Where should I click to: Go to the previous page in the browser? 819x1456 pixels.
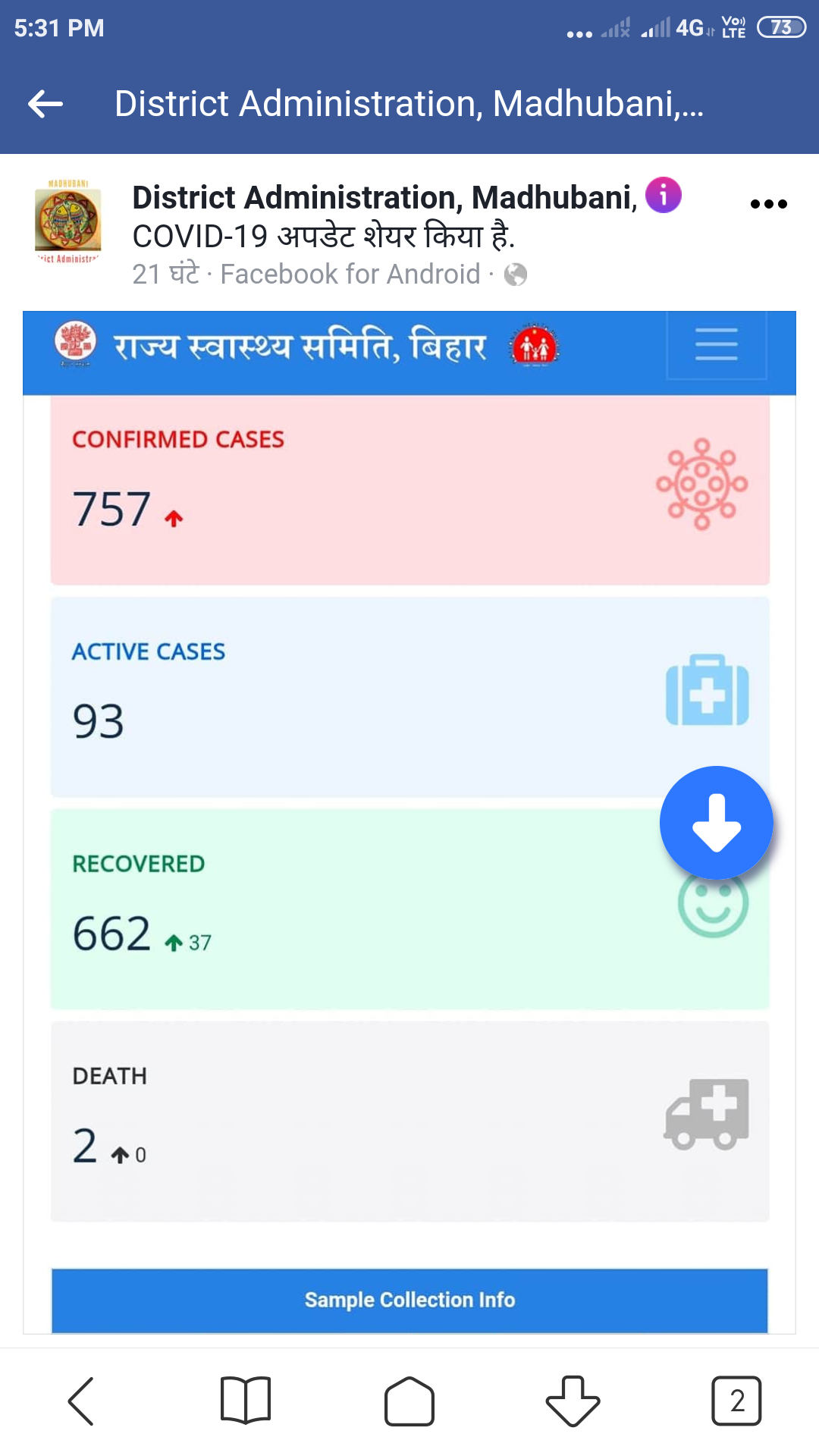[x=81, y=1401]
